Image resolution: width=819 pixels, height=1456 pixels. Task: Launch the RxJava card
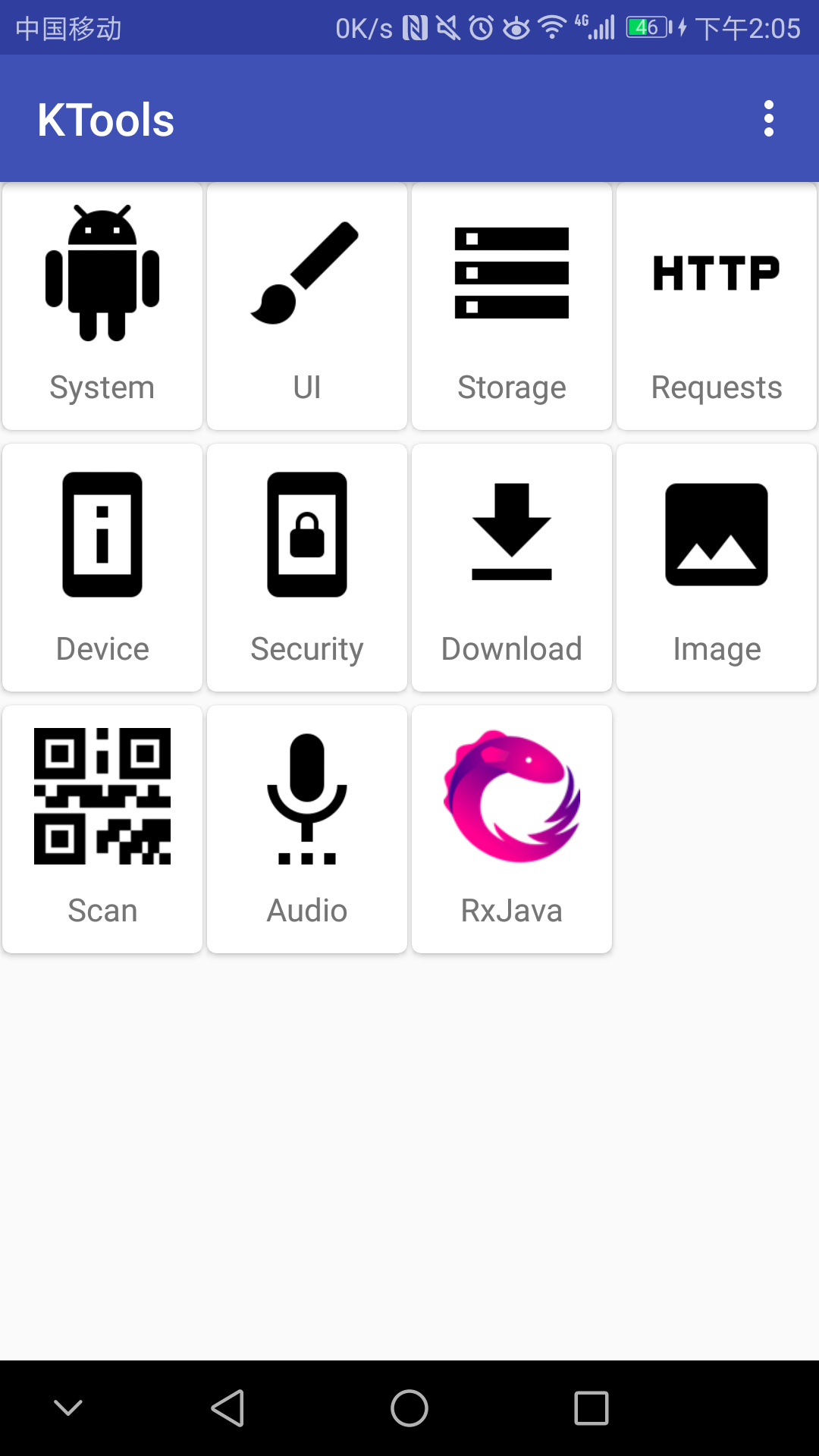(x=512, y=830)
